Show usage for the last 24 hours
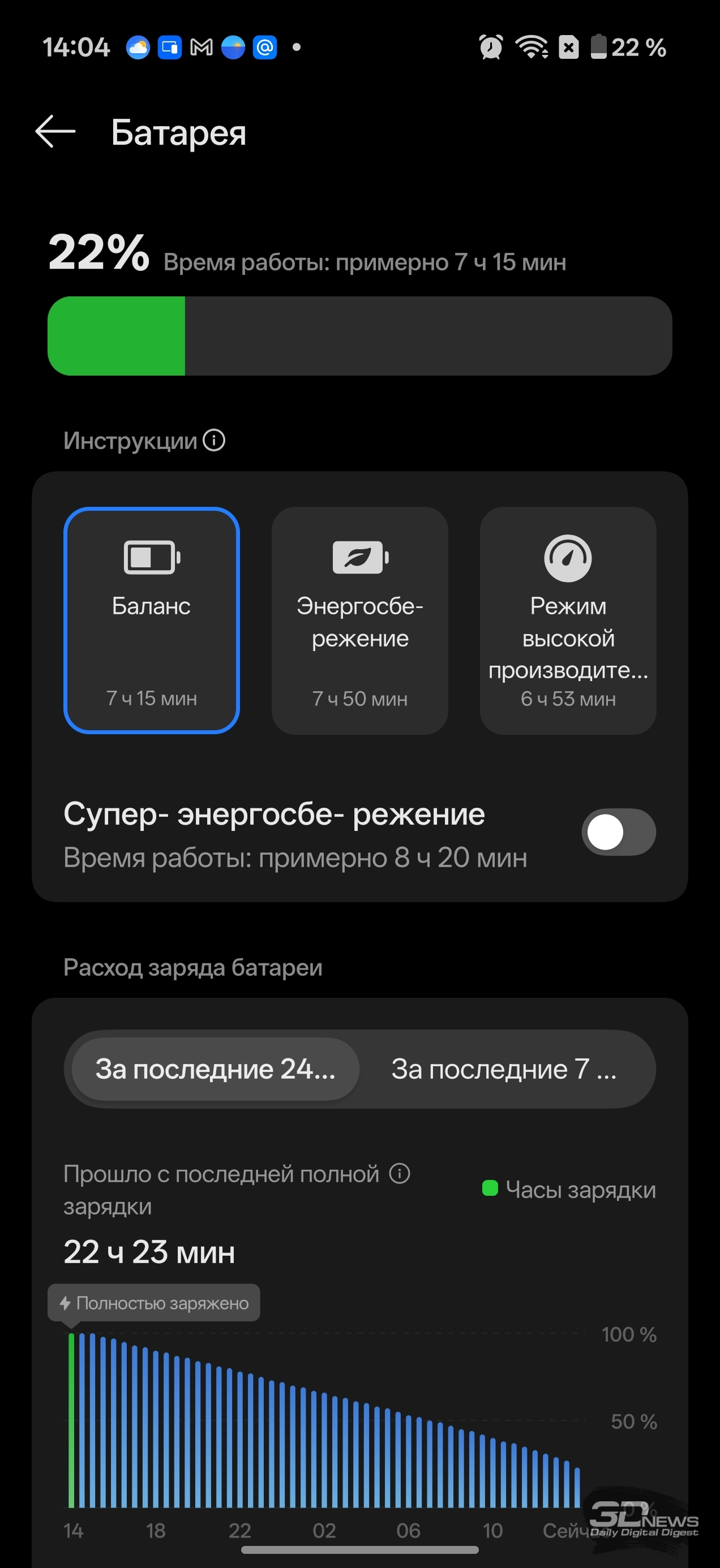 (x=215, y=1069)
